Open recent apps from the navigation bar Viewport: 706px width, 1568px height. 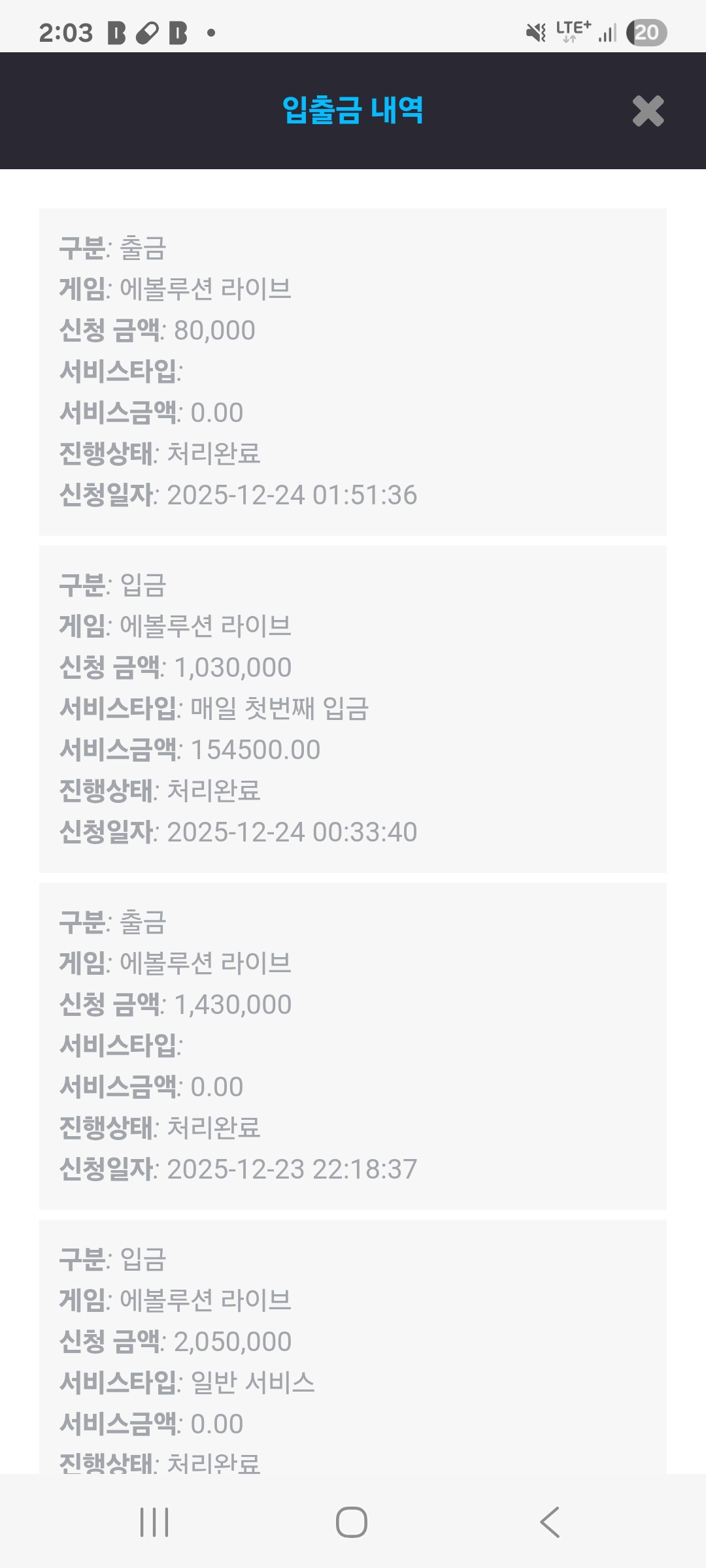(155, 1522)
